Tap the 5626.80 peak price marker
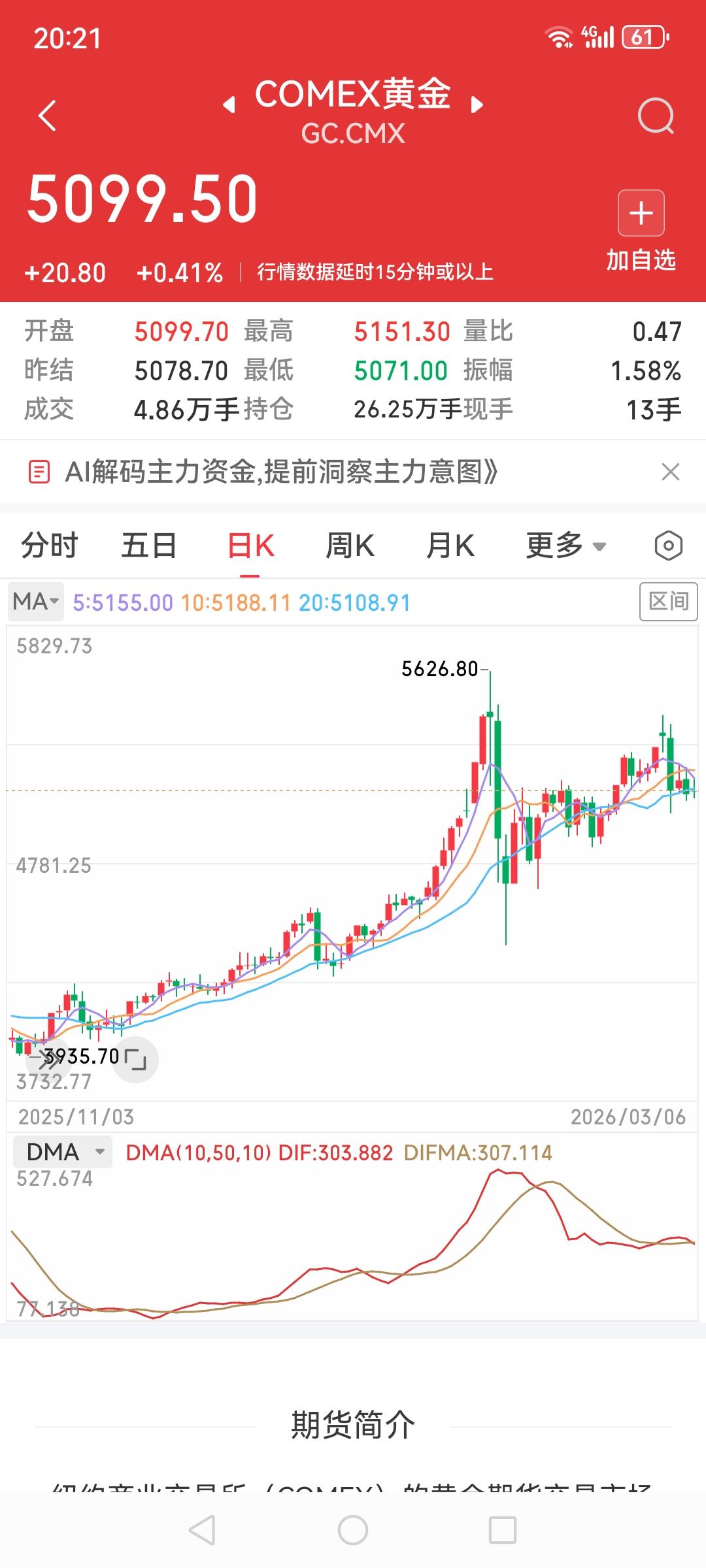Screen dimensions: 706x1568 [441, 668]
